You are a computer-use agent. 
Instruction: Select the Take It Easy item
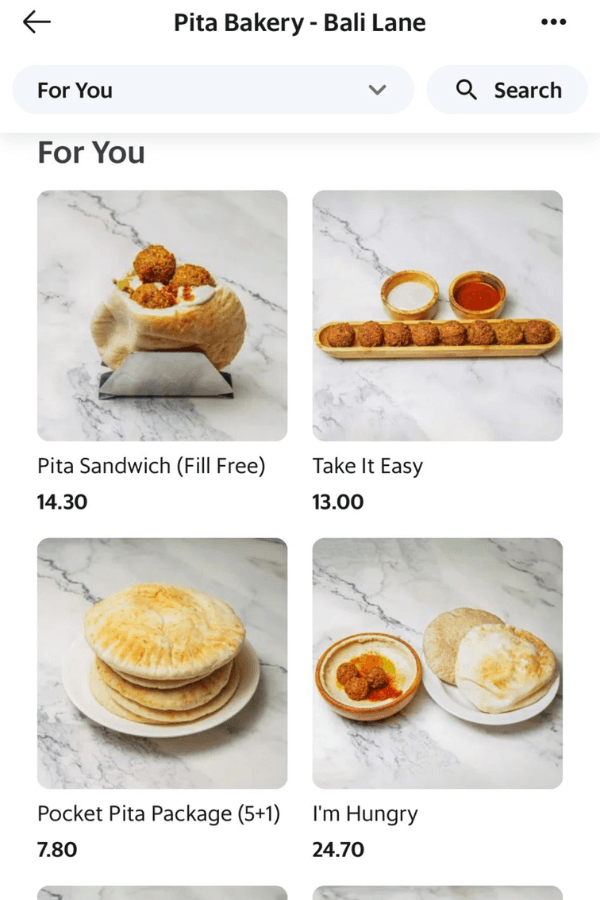pos(437,316)
